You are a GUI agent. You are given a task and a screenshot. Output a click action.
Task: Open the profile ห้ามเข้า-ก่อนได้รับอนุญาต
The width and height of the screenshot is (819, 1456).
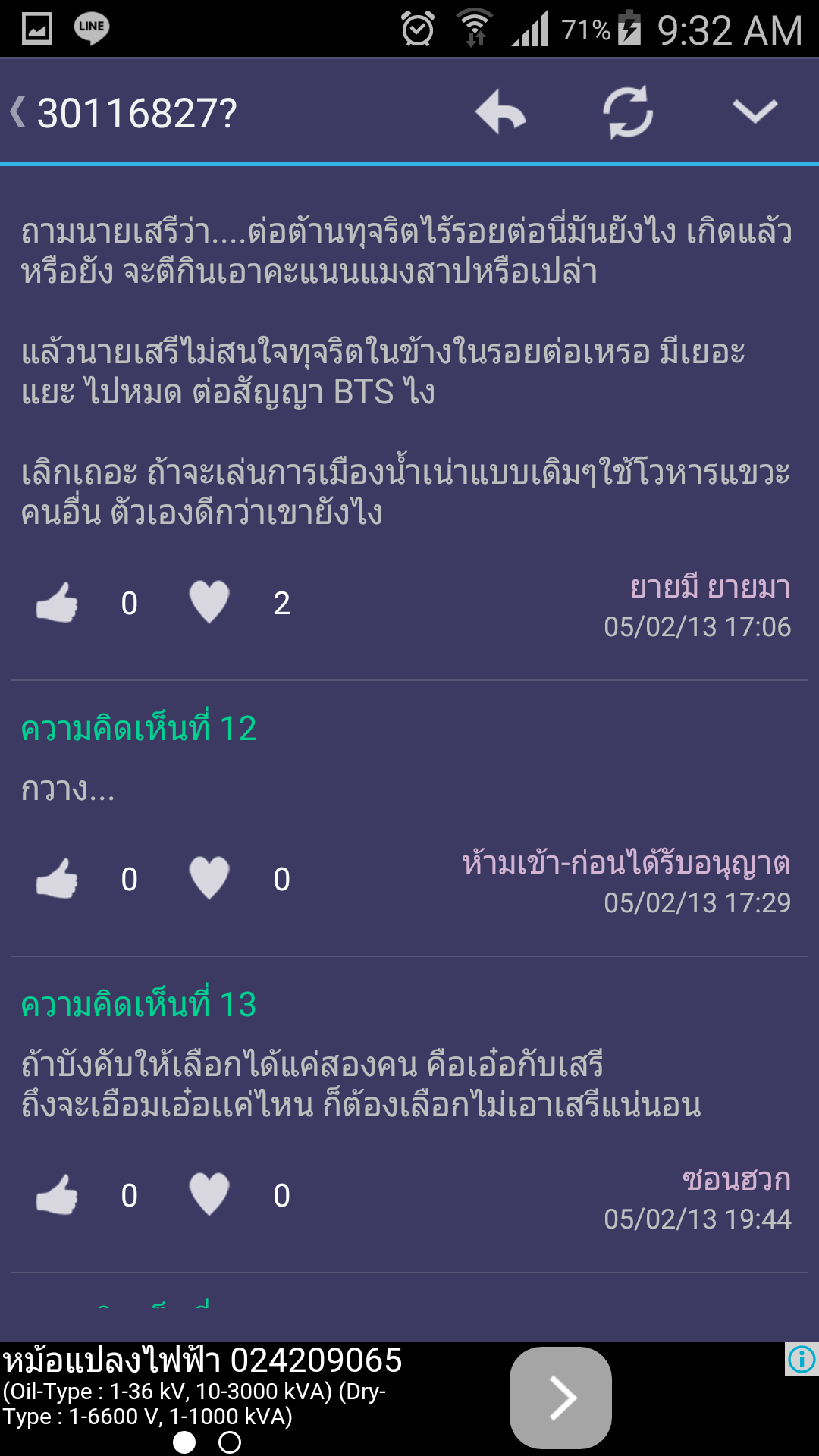[x=626, y=863]
